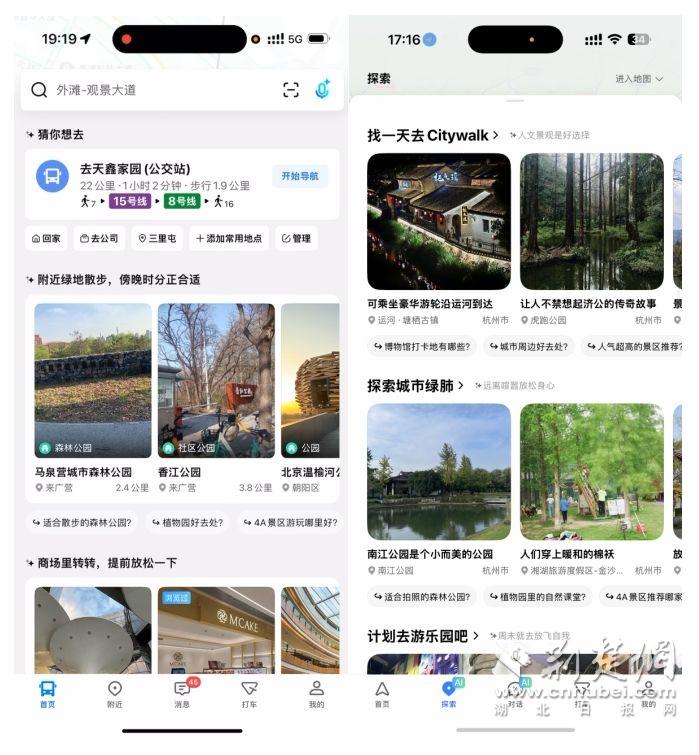Activate the voice assistant microphone icon
The width and height of the screenshot is (699, 755).
pos(322,90)
